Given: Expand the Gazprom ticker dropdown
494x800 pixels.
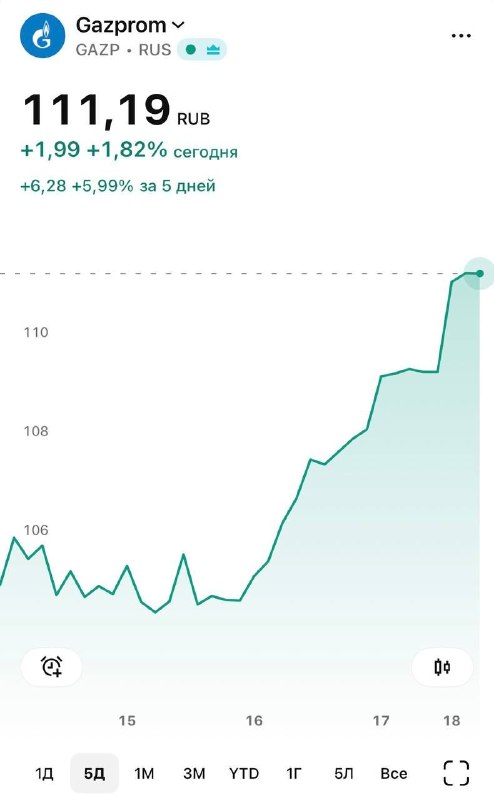Looking at the screenshot, I should pos(130,25).
